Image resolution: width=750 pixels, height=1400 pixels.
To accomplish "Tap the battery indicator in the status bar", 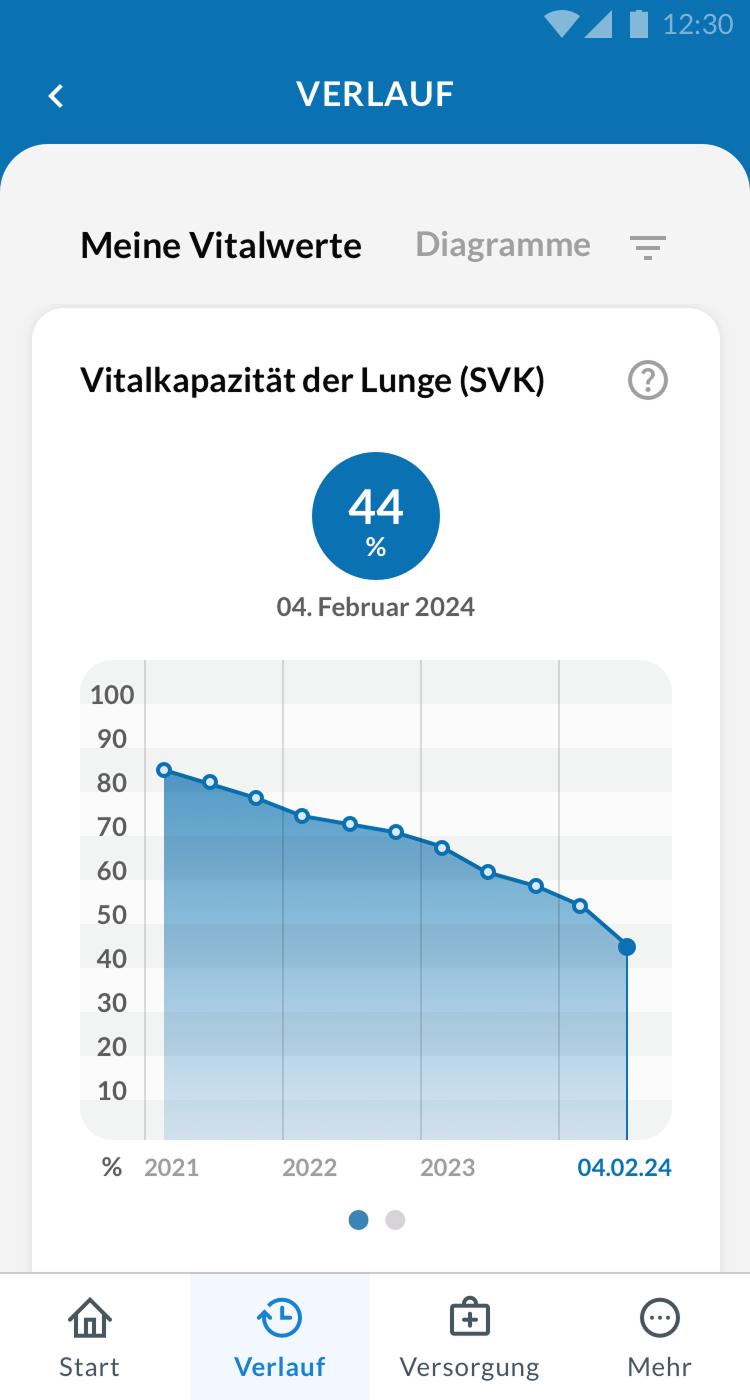I will click(x=641, y=25).
